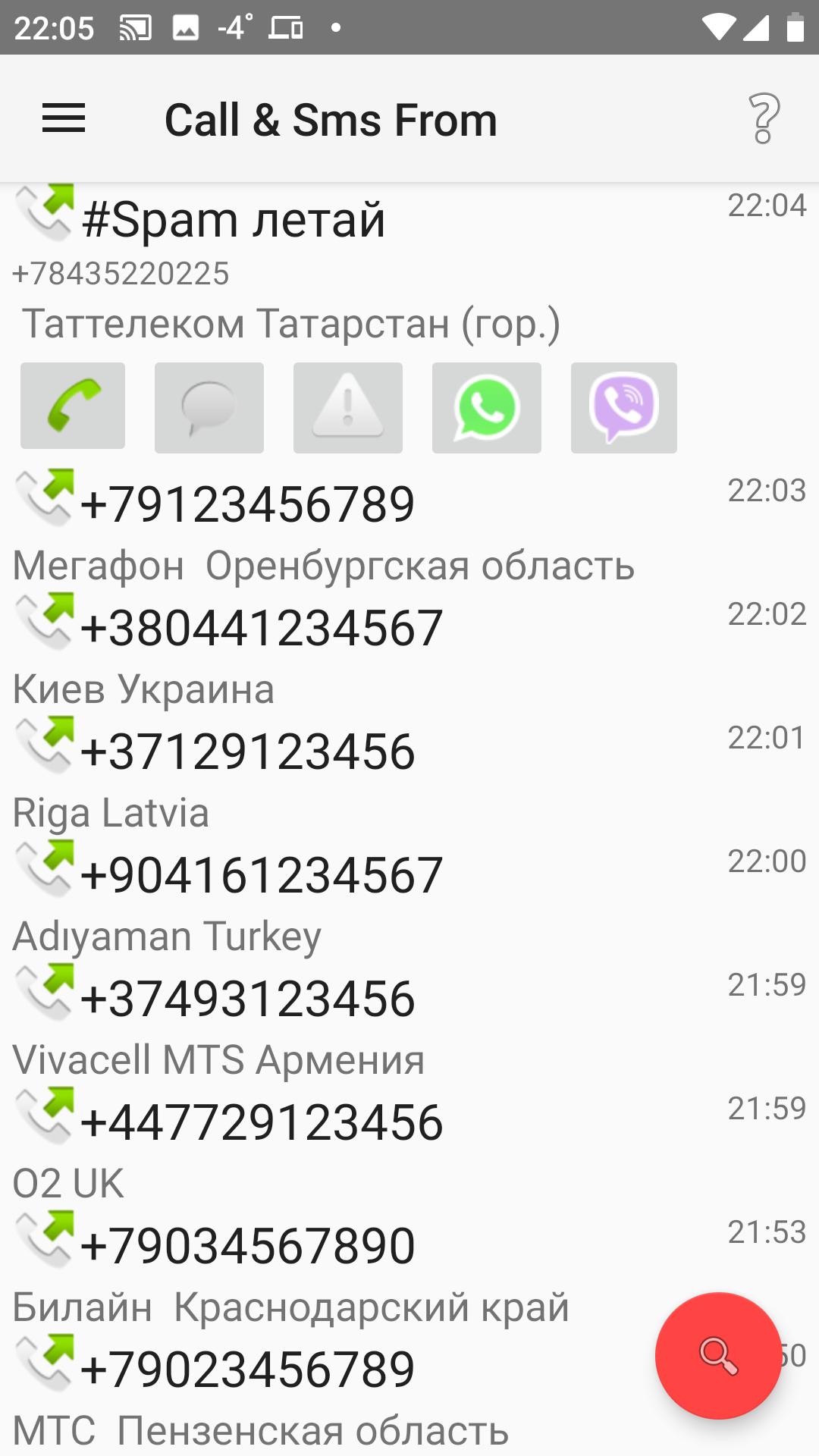Open WhatsApp for the spam number
The height and width of the screenshot is (1456, 819).
486,407
